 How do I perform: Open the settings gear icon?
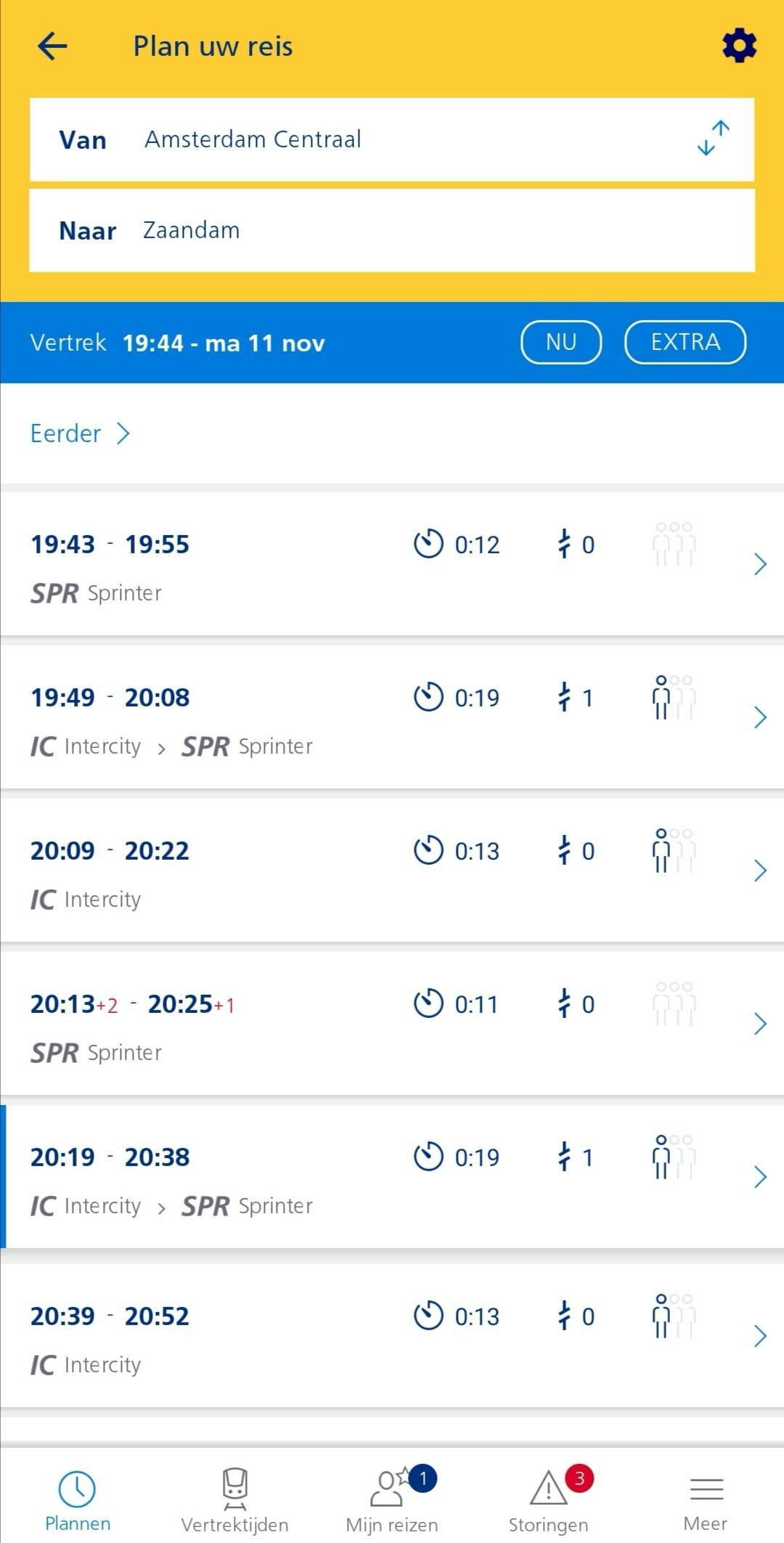(x=738, y=46)
